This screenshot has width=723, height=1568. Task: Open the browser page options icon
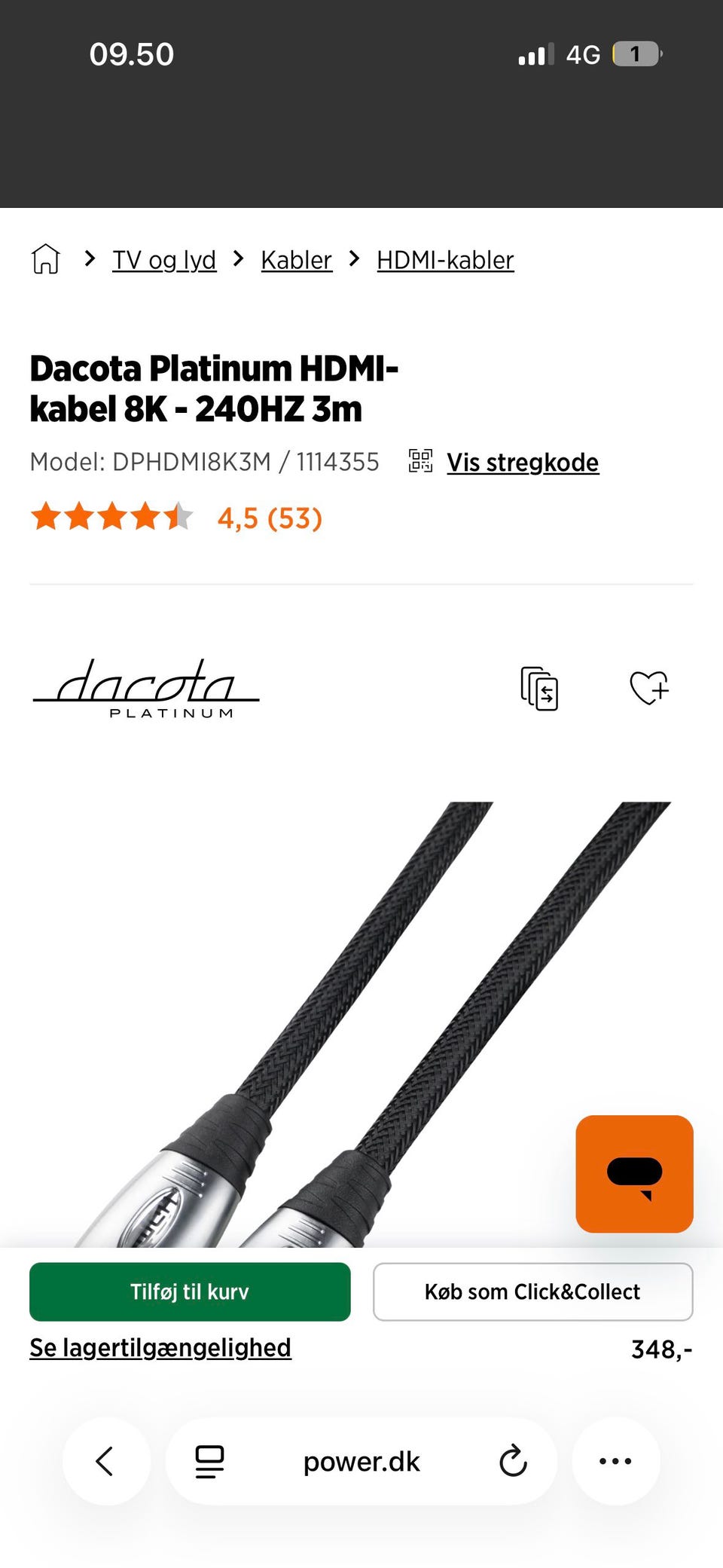[x=209, y=1461]
